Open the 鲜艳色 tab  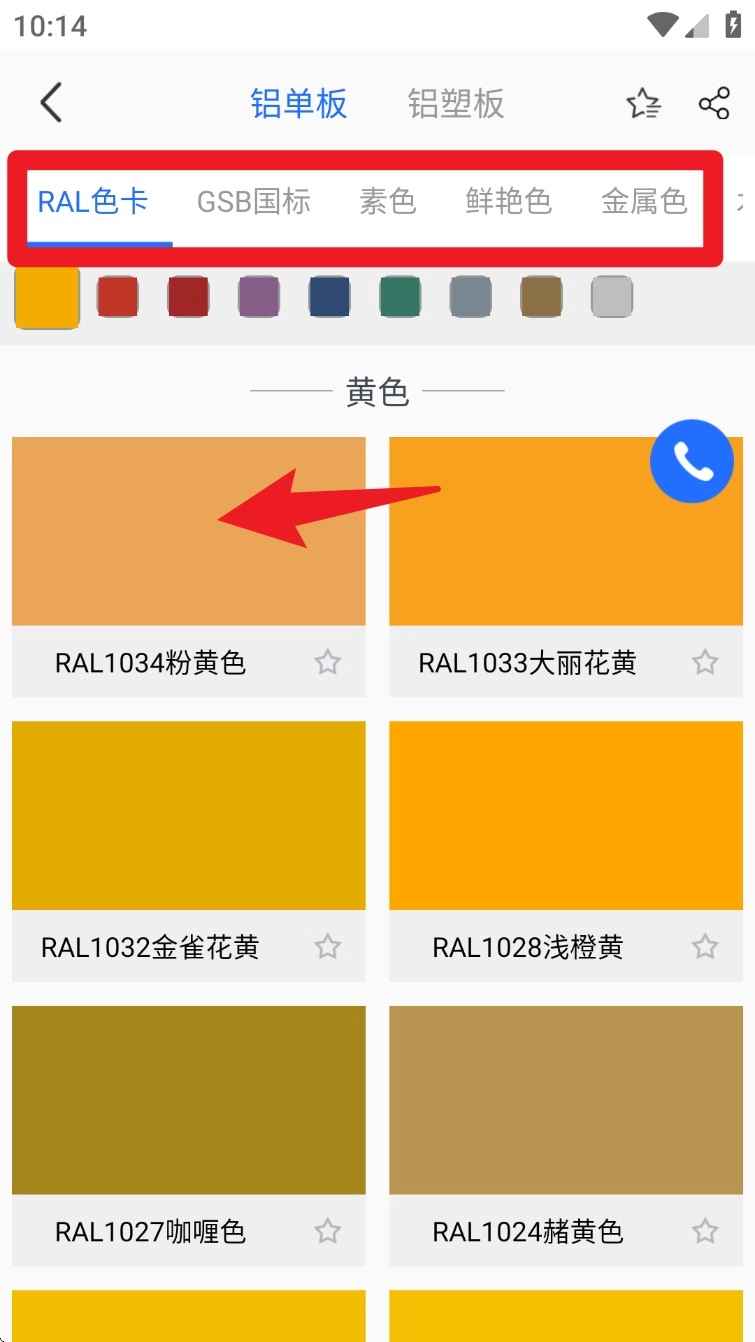[x=508, y=202]
